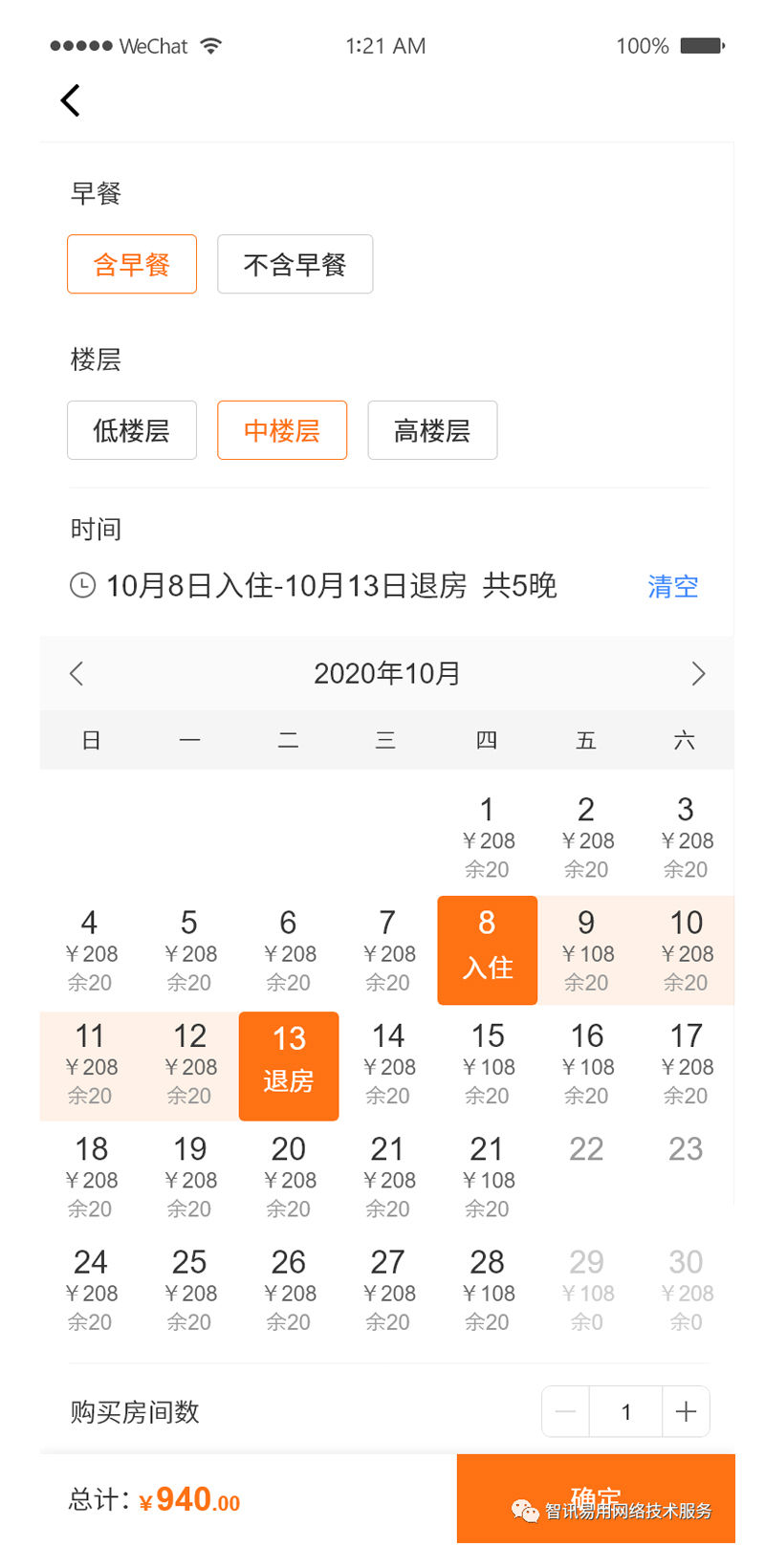
Task: Tap check-in date 8 marked 入住
Action: tap(488, 950)
